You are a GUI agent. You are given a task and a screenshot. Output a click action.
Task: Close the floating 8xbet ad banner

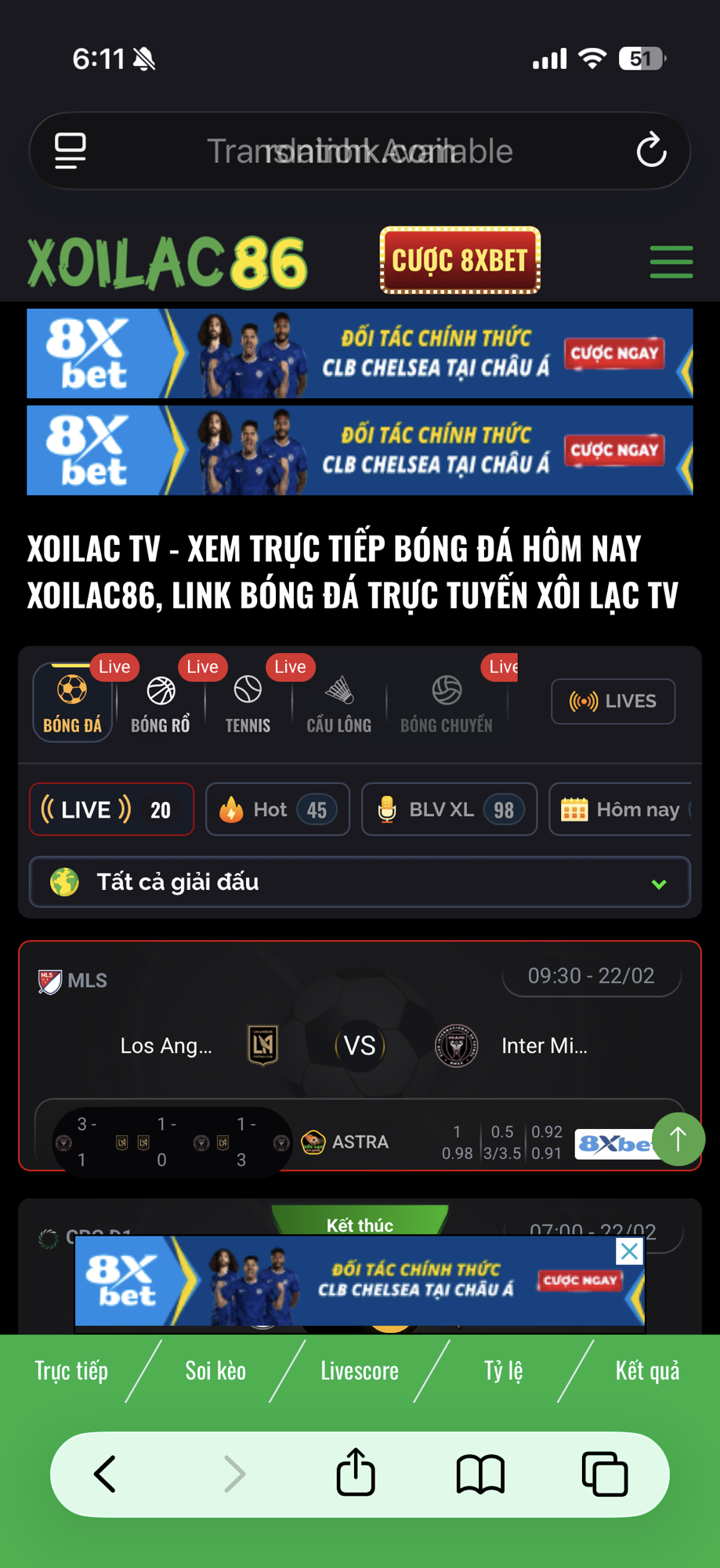[x=629, y=1251]
